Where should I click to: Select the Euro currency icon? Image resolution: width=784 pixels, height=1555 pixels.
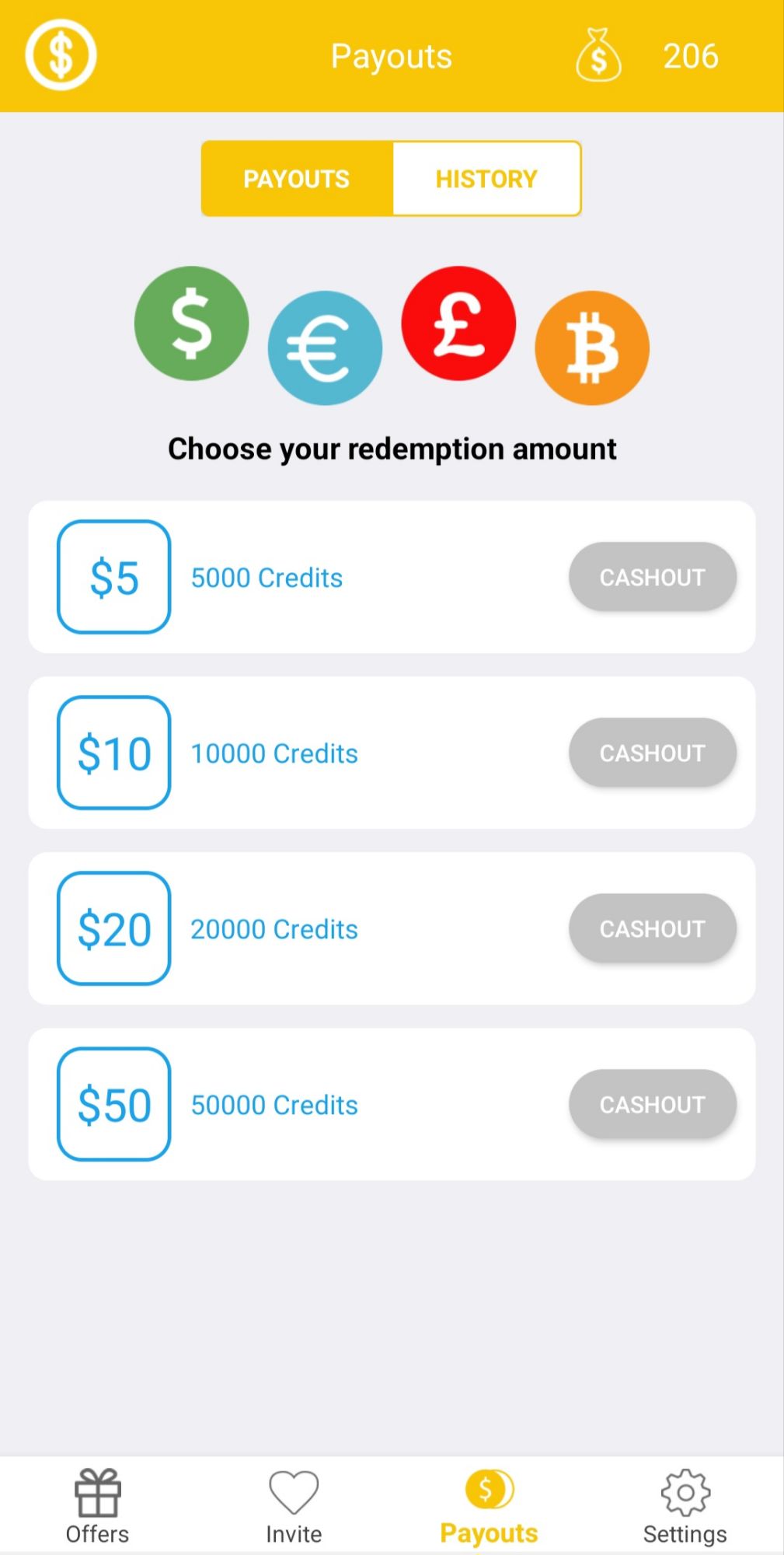pos(325,348)
